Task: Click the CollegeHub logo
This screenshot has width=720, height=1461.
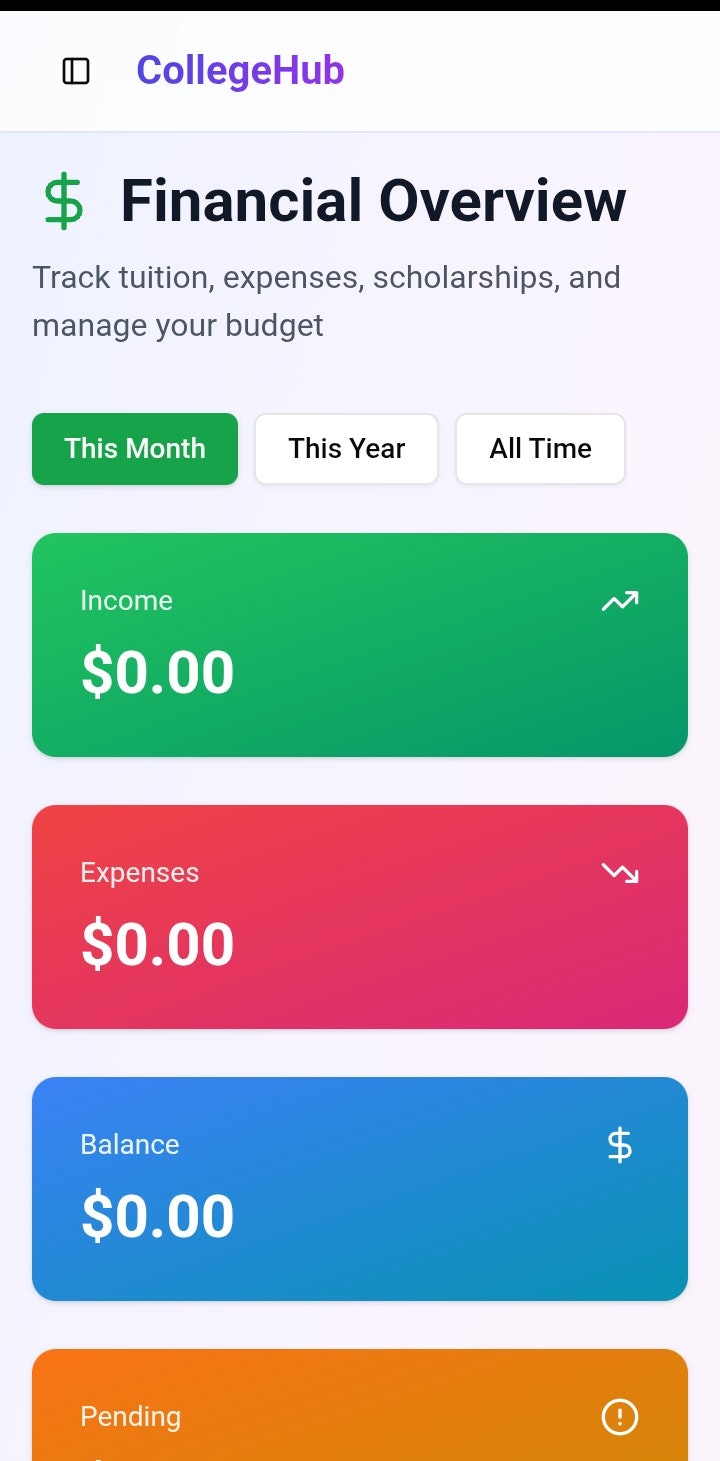Action: click(239, 71)
